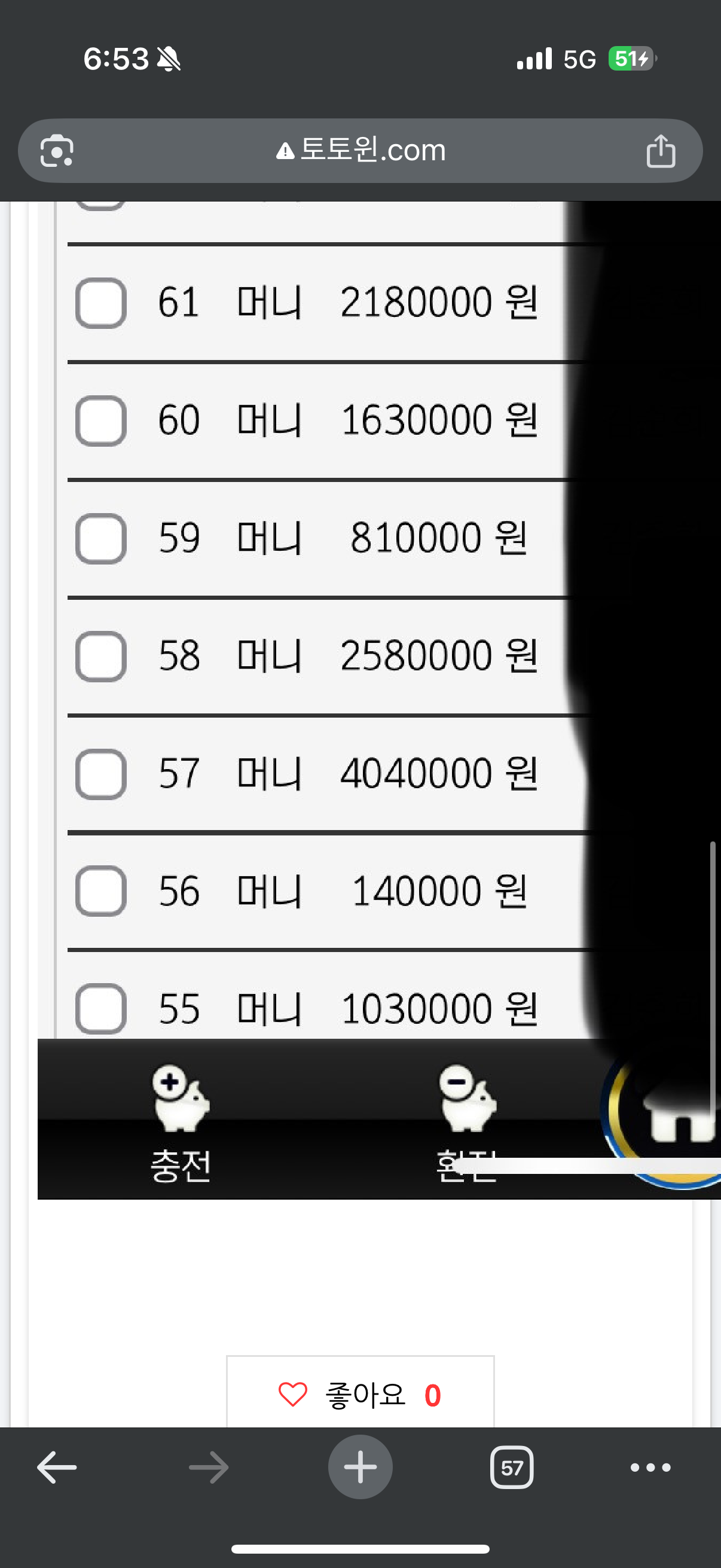721x1568 pixels.
Task: Open the 토토원.com address bar
Action: (361, 150)
